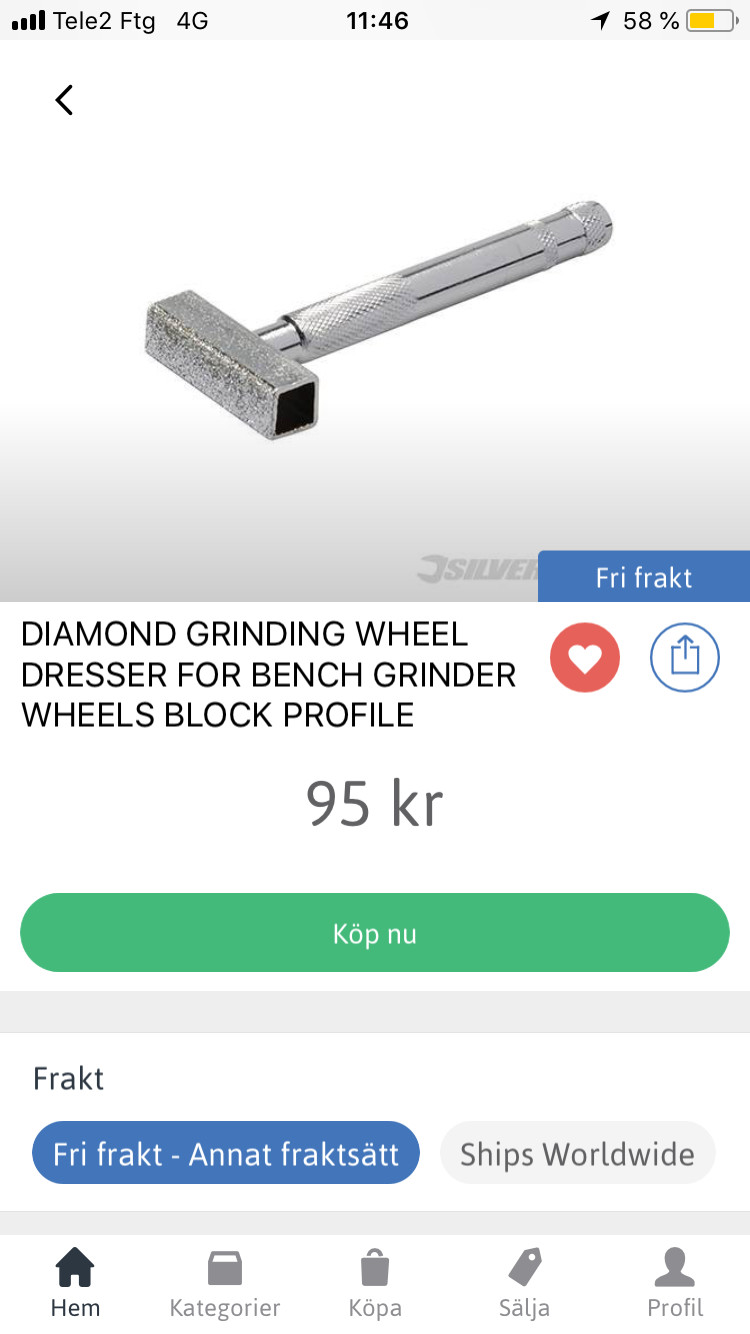Go to the Köpa tab
Screen dimensions: 750x1334
[375, 1284]
